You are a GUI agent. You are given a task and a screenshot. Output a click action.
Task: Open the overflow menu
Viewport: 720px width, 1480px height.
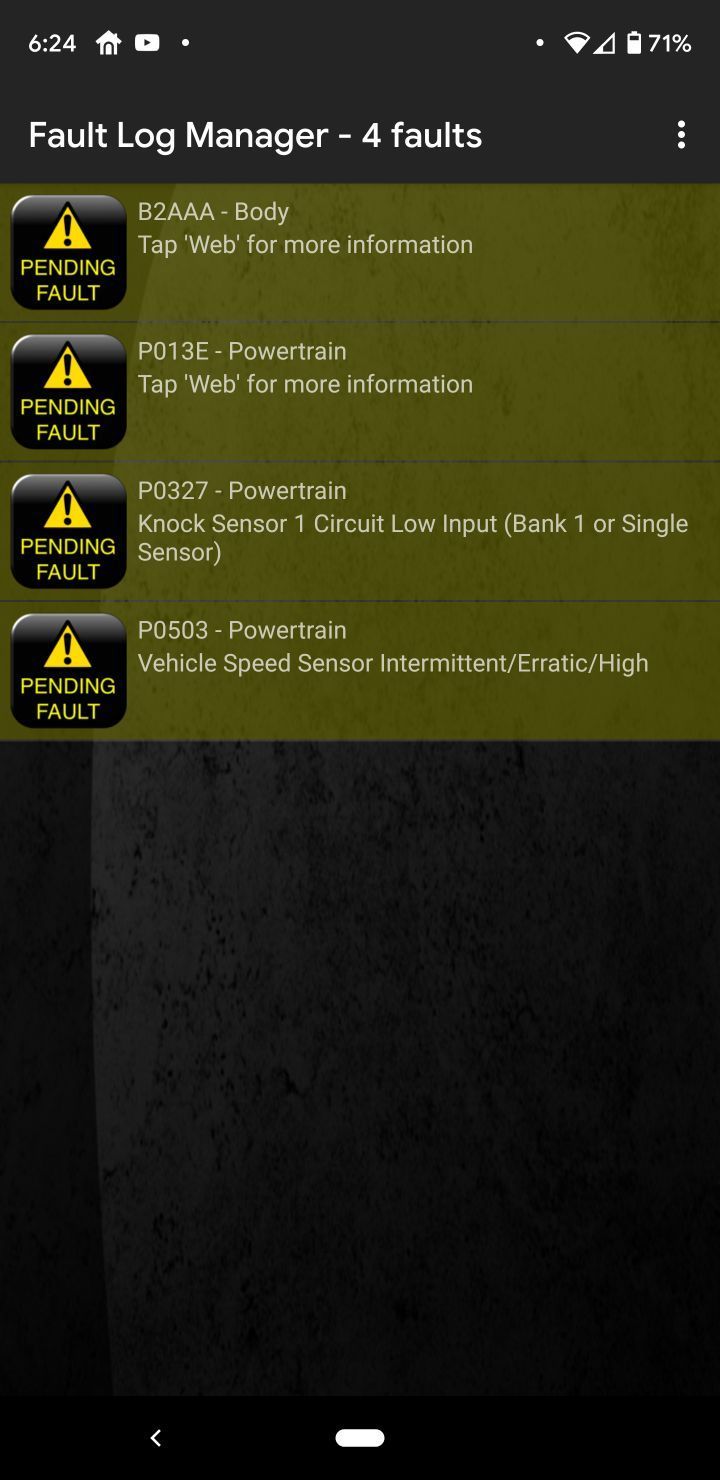[x=681, y=135]
